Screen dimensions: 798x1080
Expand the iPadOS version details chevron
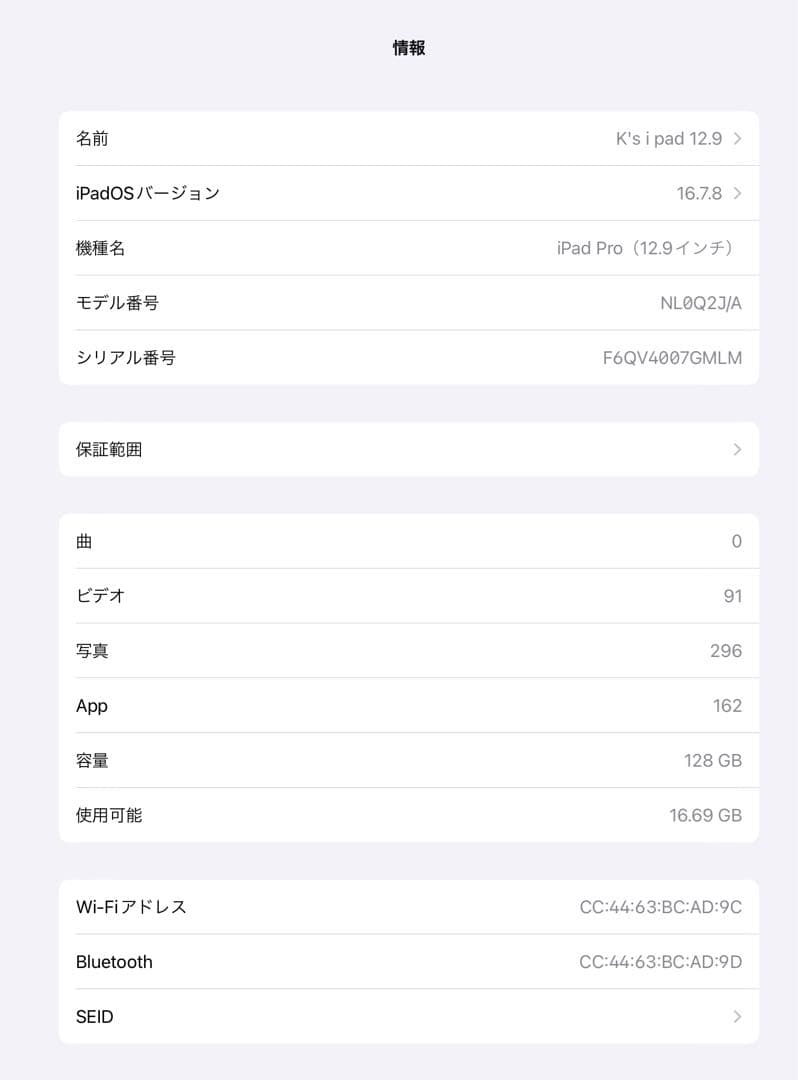(x=736, y=193)
